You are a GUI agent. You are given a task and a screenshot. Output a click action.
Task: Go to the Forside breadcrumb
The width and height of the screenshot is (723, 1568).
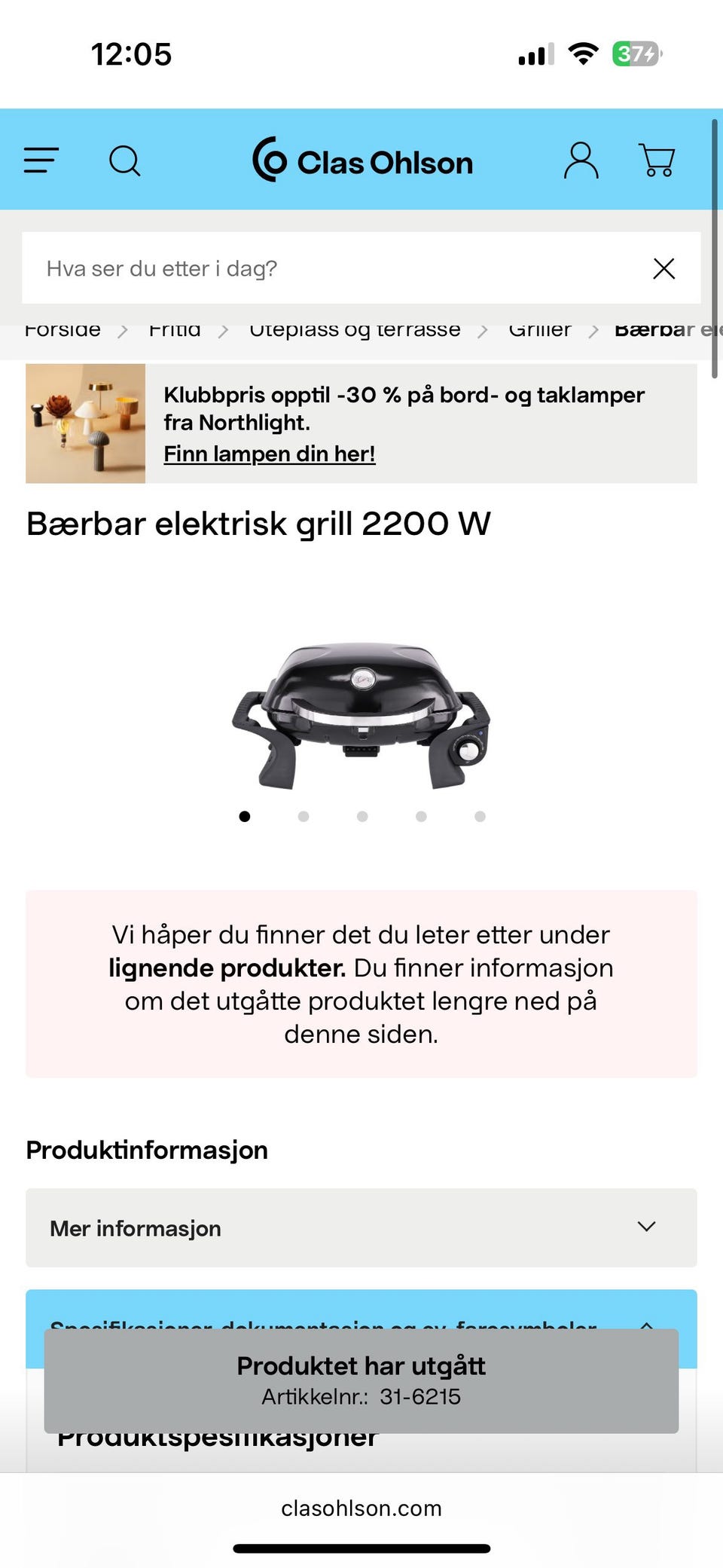(63, 329)
